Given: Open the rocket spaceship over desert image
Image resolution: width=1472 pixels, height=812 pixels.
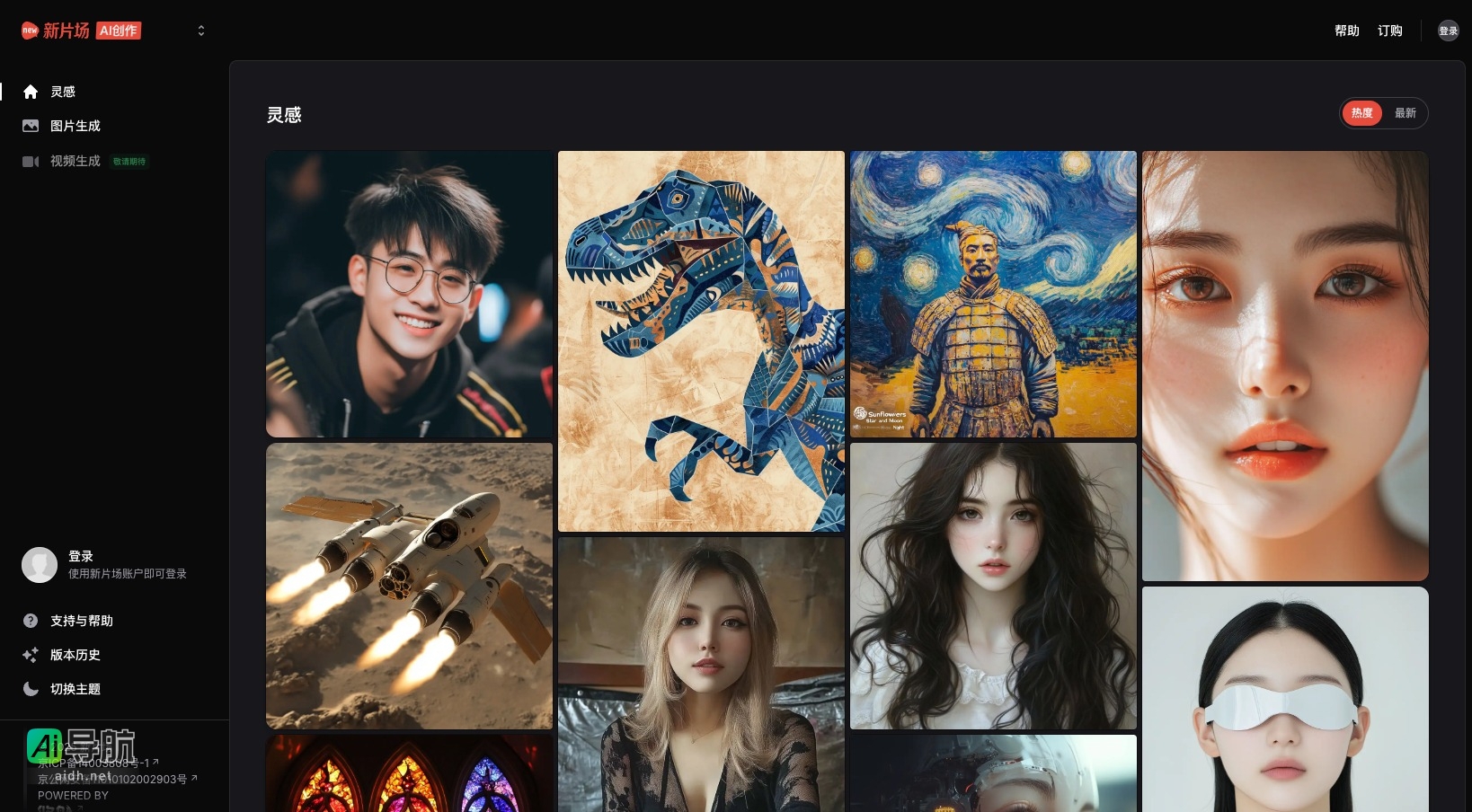Looking at the screenshot, I should coord(409,586).
